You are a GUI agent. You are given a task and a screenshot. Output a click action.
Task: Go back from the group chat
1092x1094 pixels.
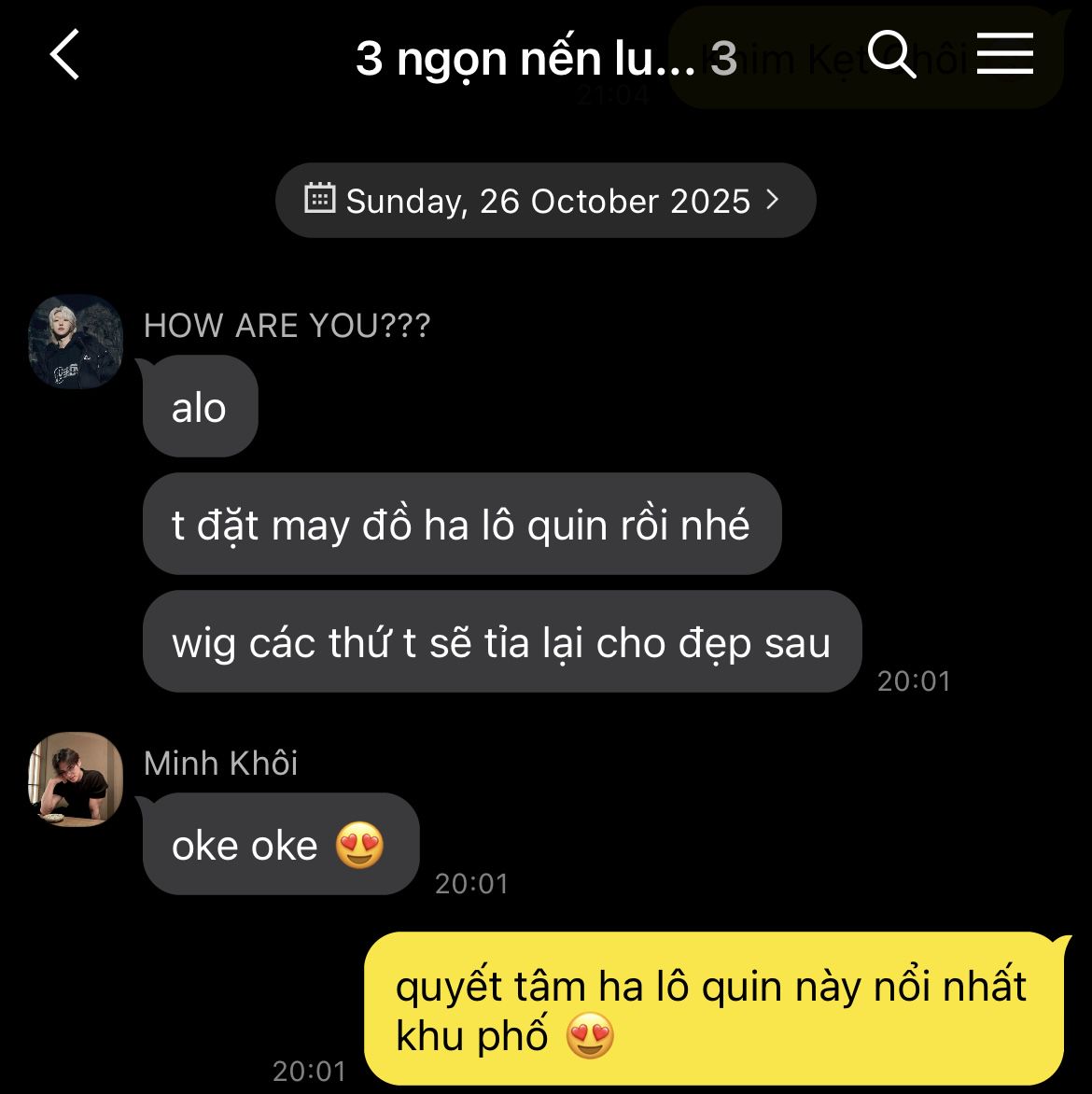(x=64, y=54)
